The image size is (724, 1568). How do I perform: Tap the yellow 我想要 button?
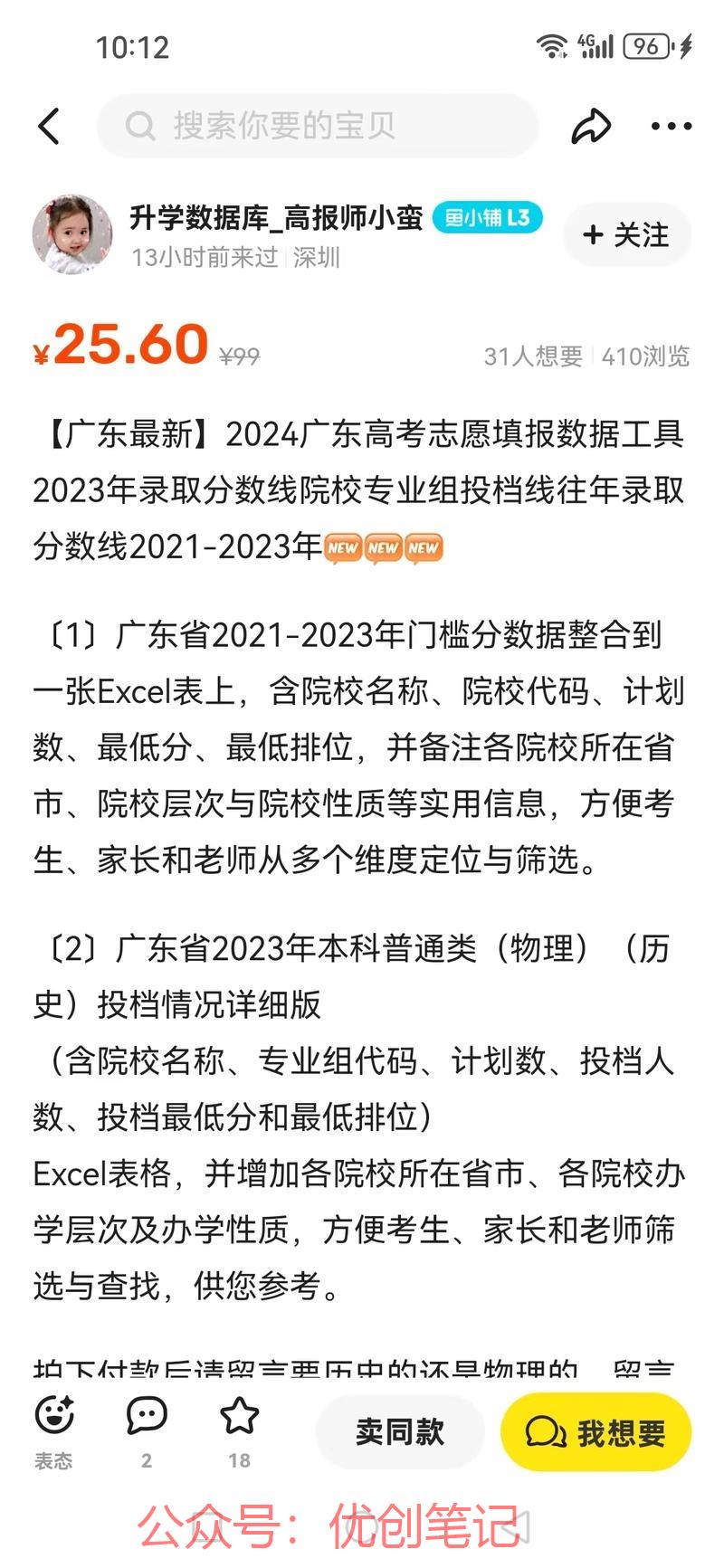(595, 1431)
